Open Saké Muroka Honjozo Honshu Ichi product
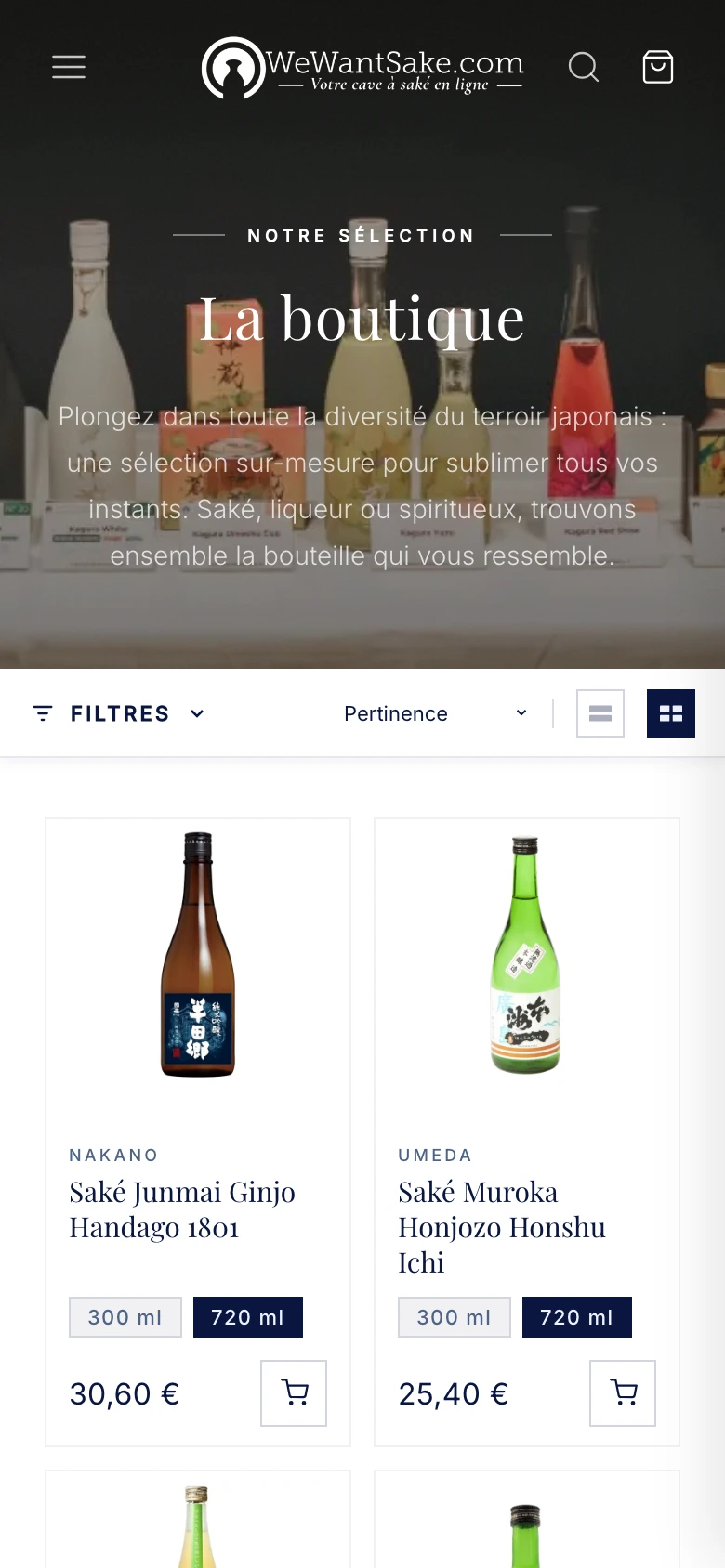 coord(502,1227)
